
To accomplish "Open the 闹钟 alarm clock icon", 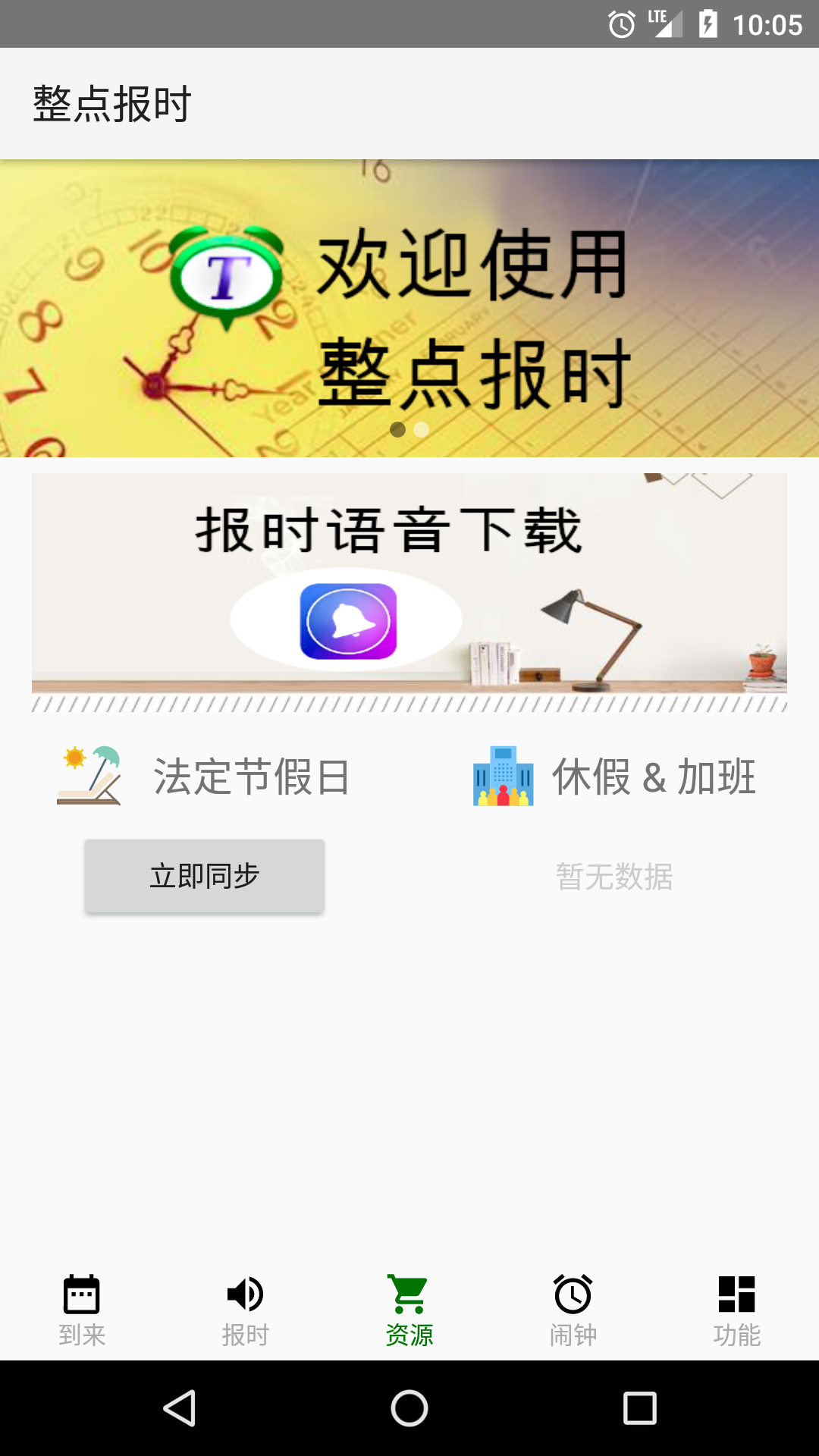I will coord(573,1295).
